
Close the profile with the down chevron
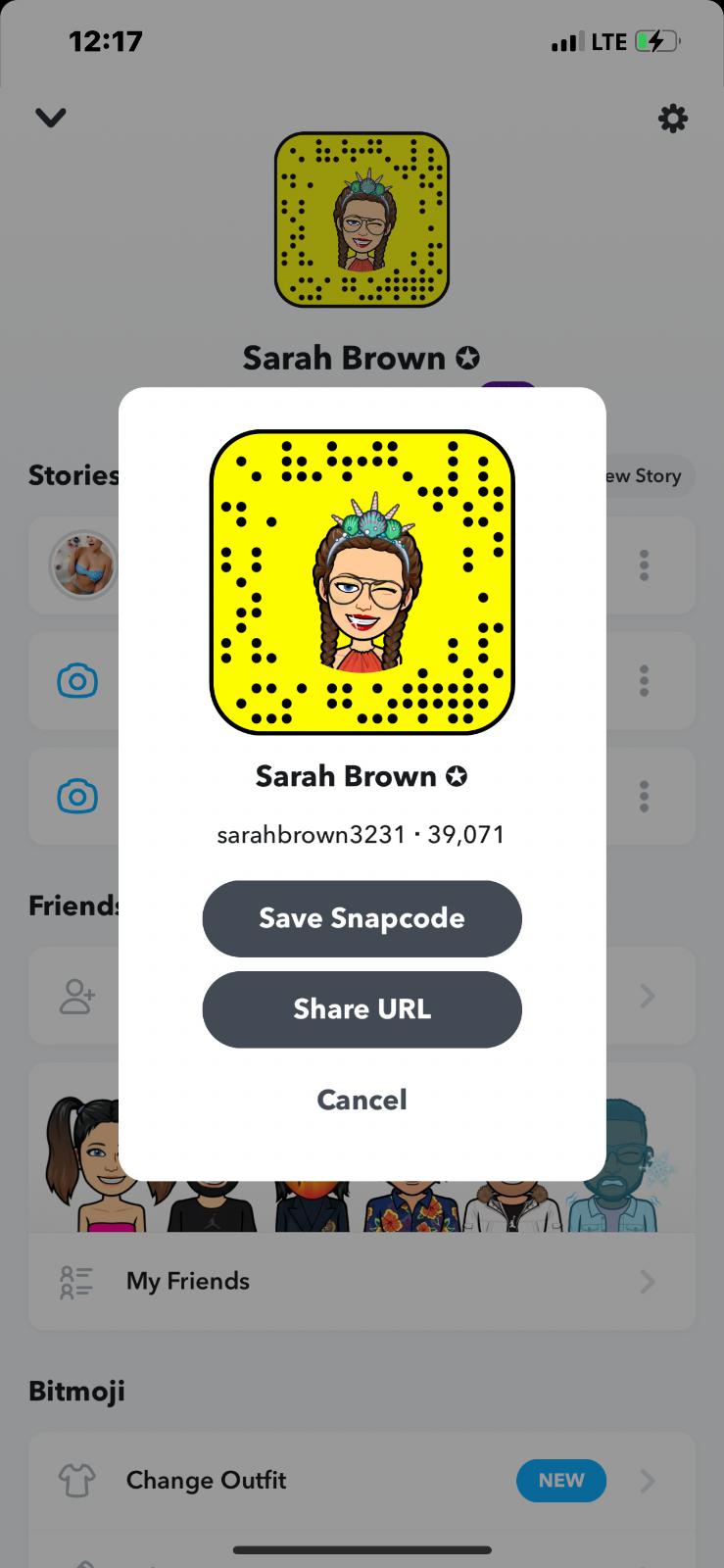(x=51, y=118)
